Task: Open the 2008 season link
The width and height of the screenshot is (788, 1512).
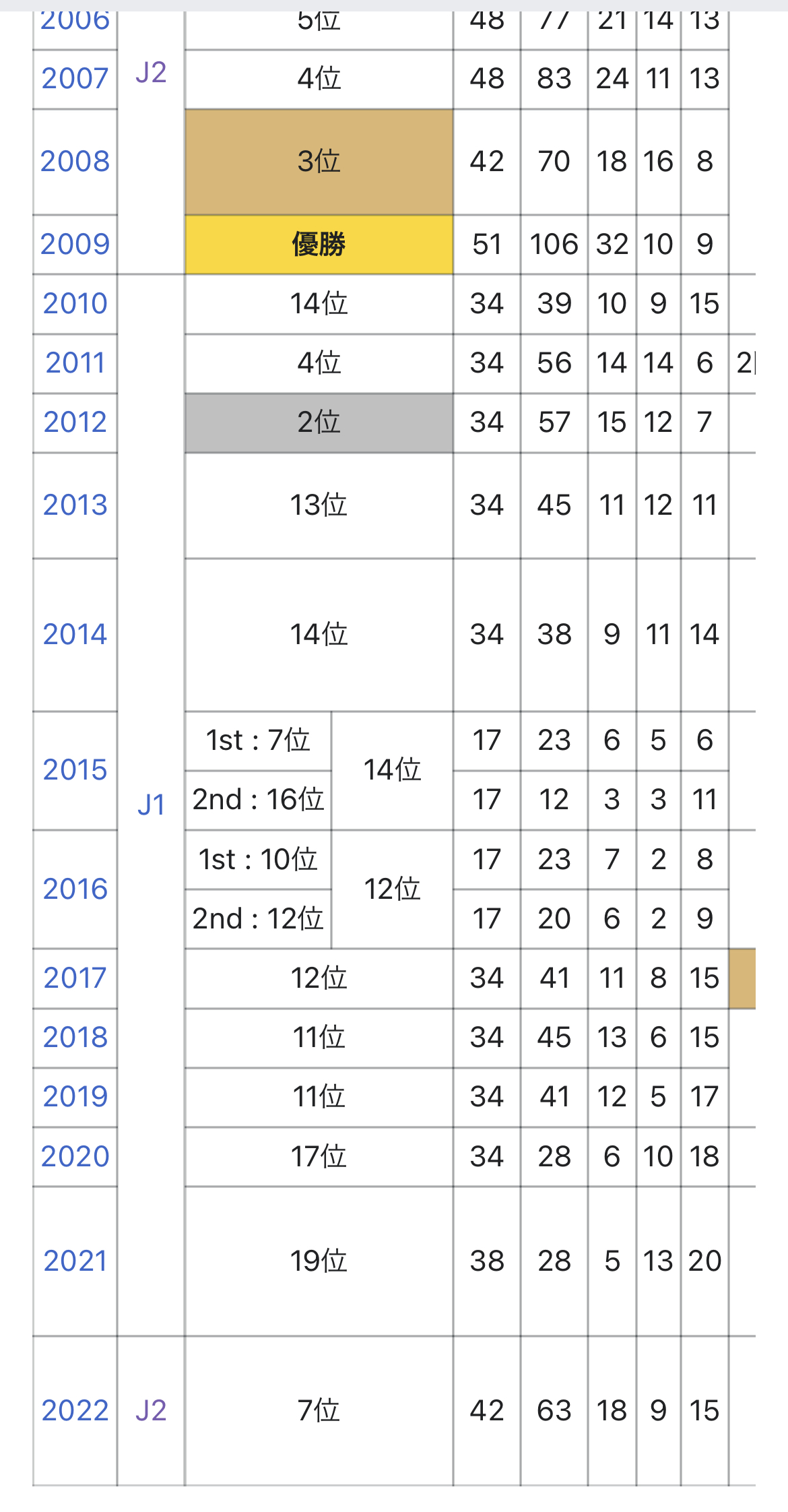Action: pos(75,162)
